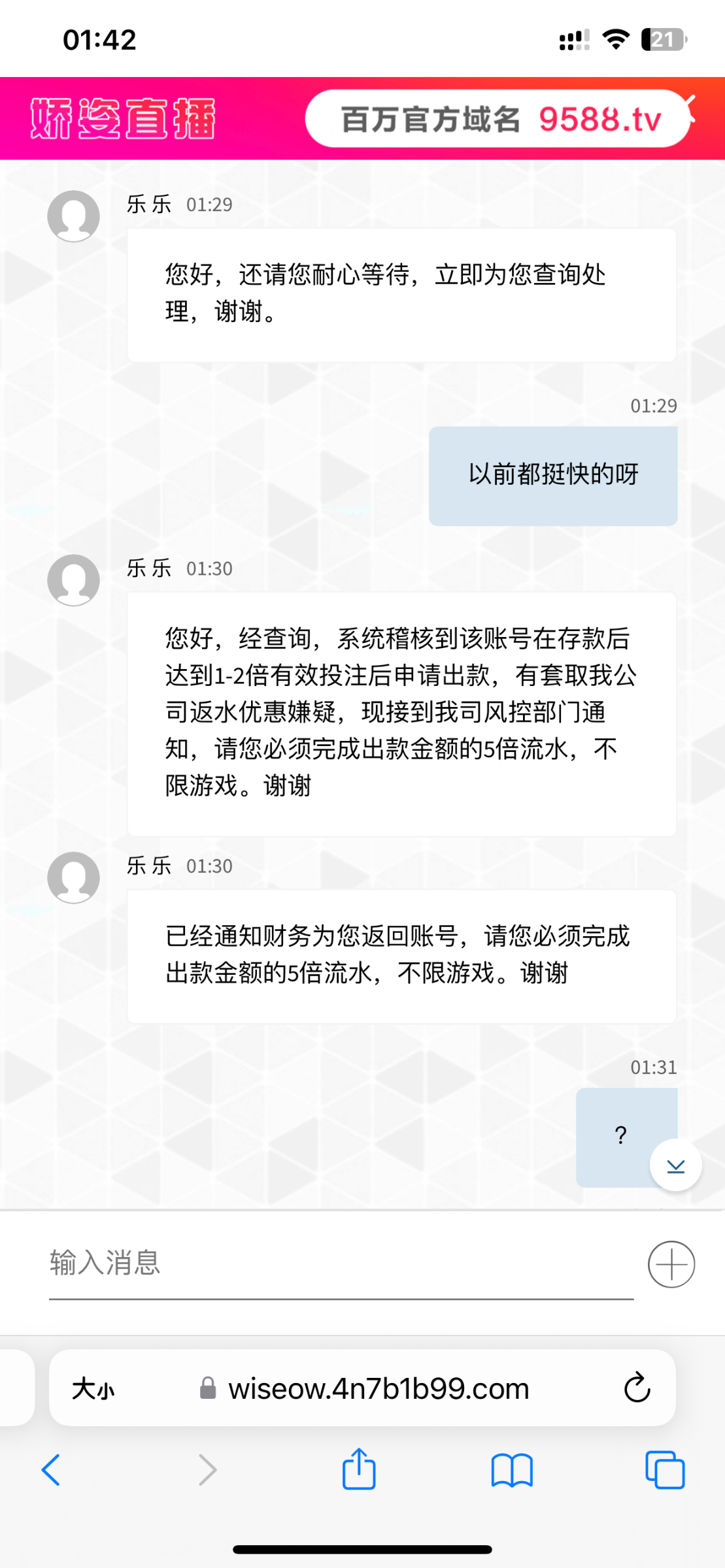Open Safari bookmarks
Viewport: 725px width, 1568px height.
(x=512, y=1471)
